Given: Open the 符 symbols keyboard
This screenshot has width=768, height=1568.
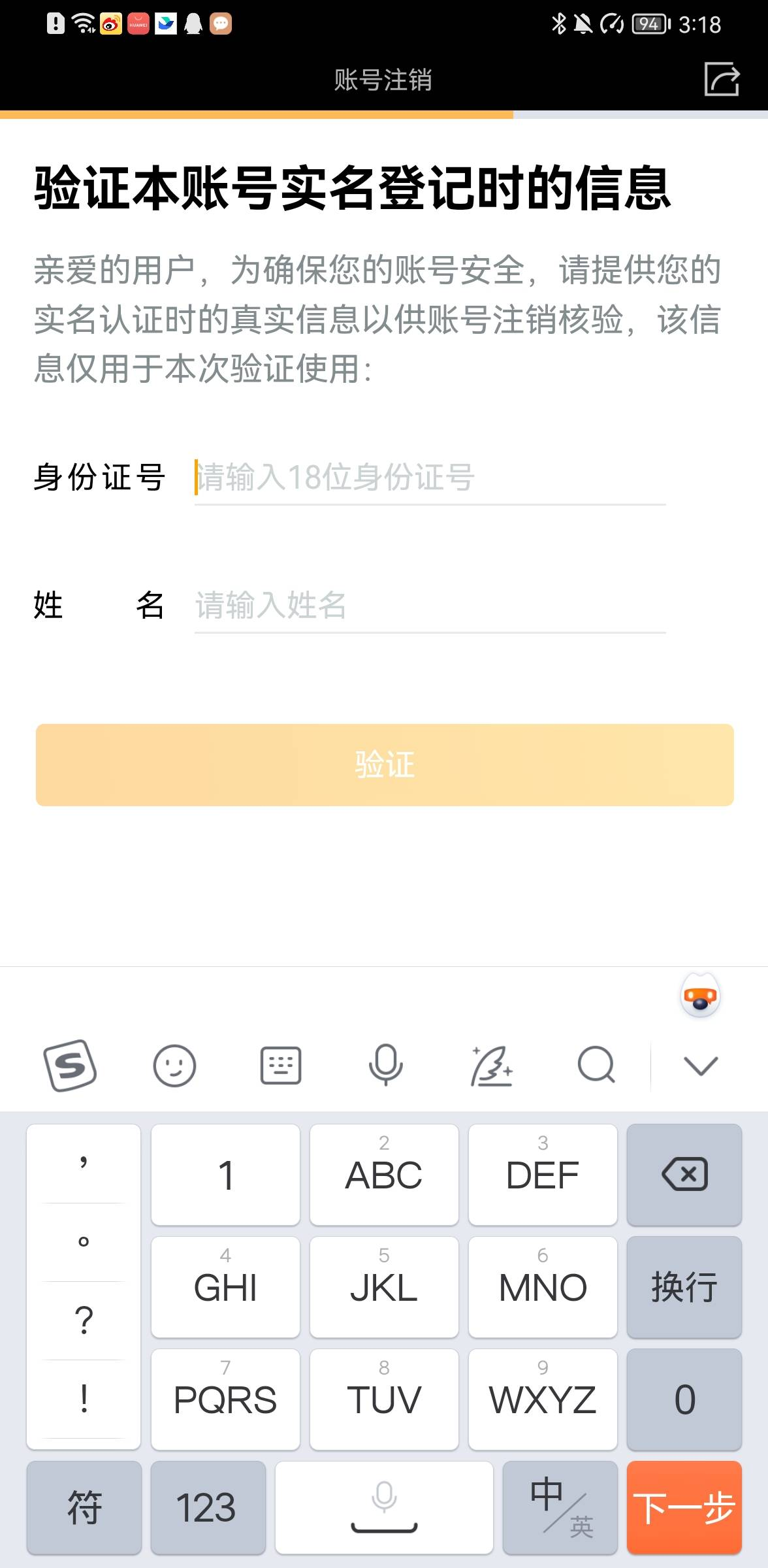Looking at the screenshot, I should click(x=84, y=1507).
